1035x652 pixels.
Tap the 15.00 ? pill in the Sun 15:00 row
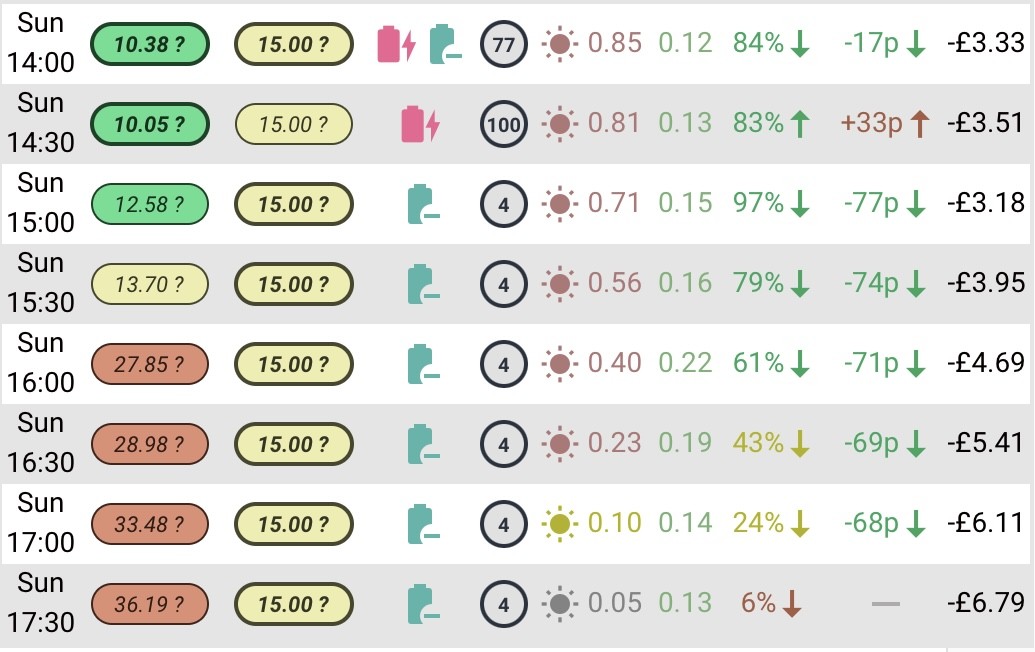tap(294, 204)
